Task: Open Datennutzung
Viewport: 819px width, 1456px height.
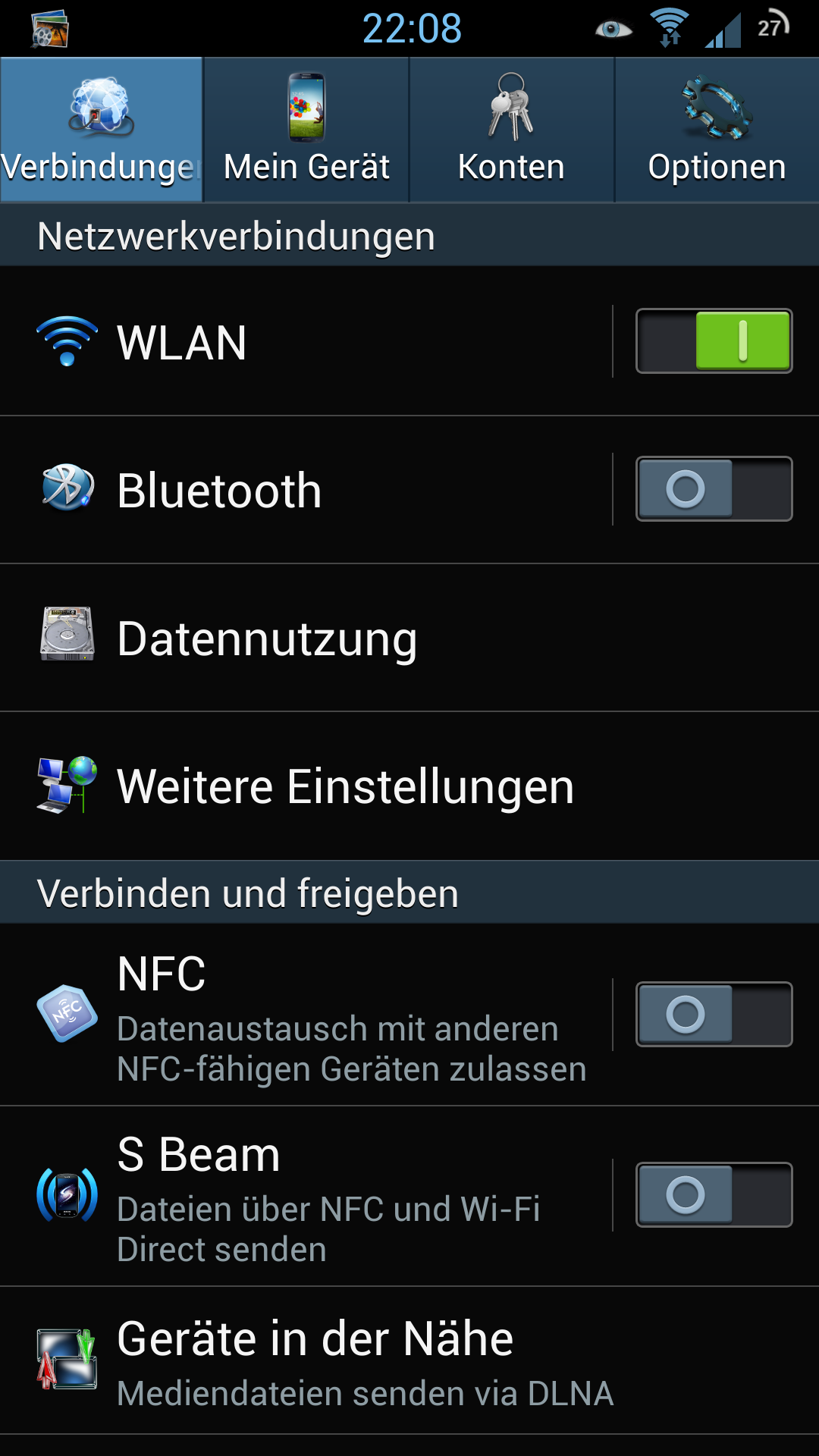Action: click(409, 638)
